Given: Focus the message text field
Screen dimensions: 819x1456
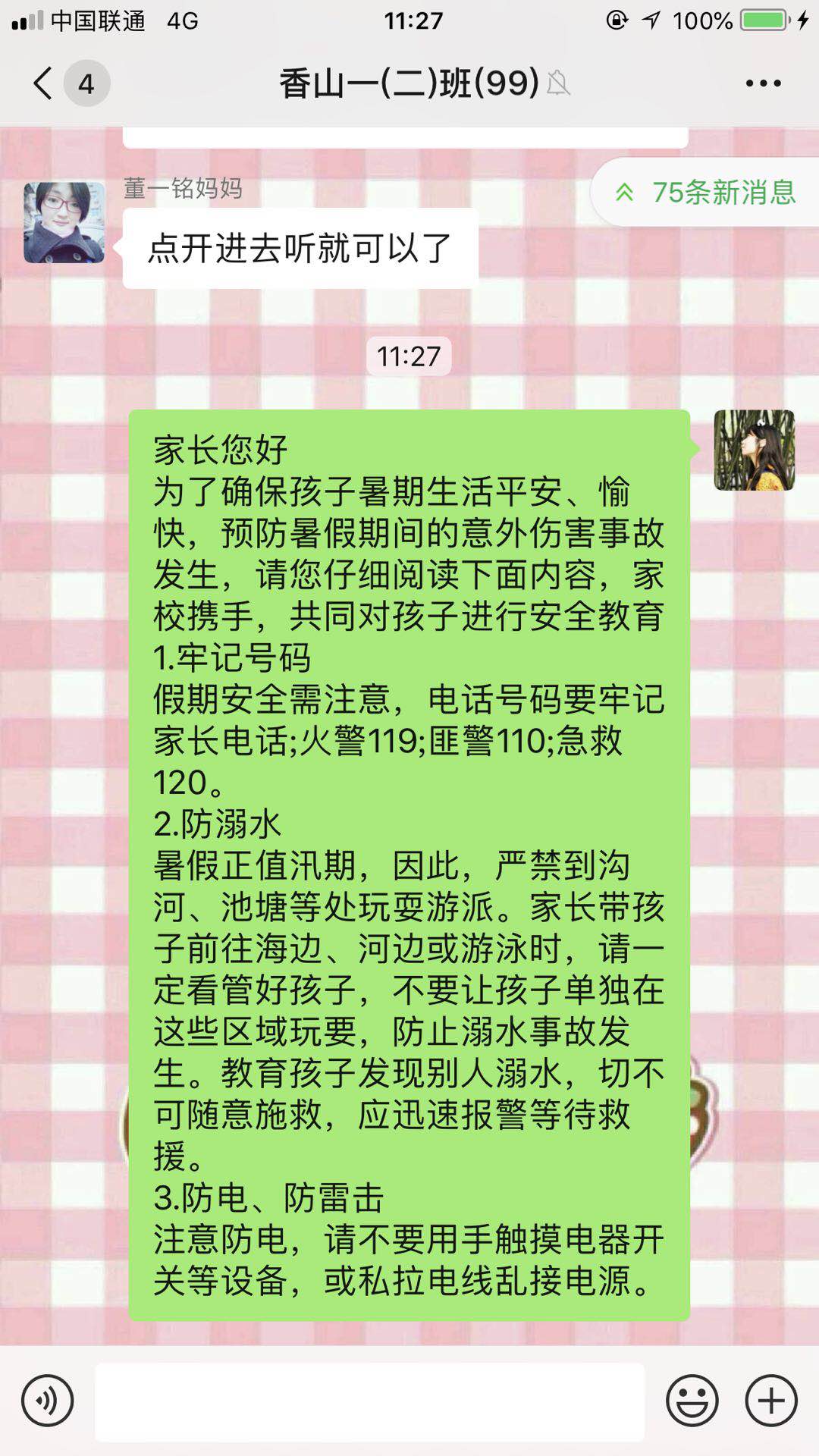Looking at the screenshot, I should (x=369, y=1401).
